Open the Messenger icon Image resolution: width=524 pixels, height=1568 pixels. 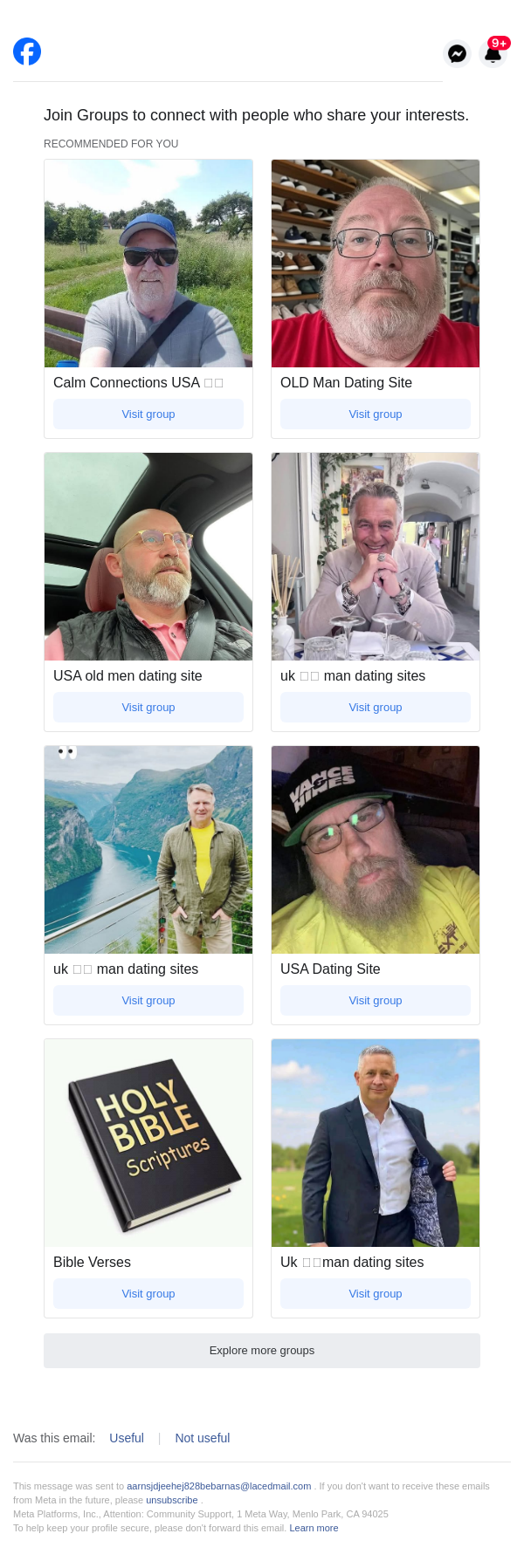point(457,54)
